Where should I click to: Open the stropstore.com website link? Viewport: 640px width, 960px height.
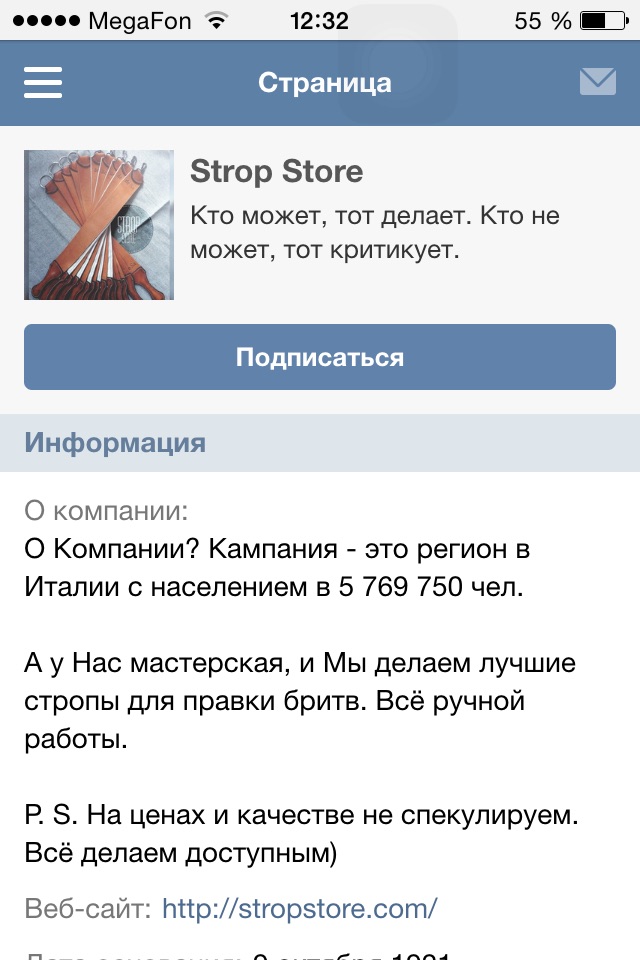tap(300, 909)
